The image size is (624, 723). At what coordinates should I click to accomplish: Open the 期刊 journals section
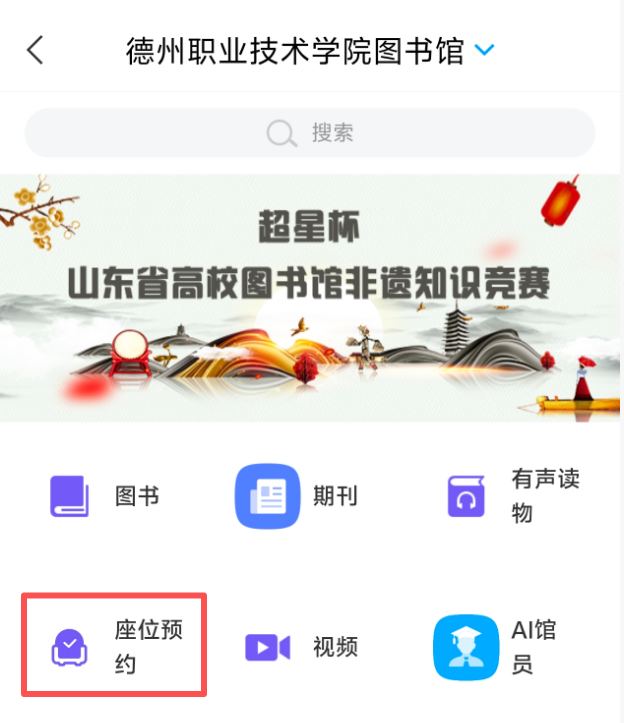(297, 496)
